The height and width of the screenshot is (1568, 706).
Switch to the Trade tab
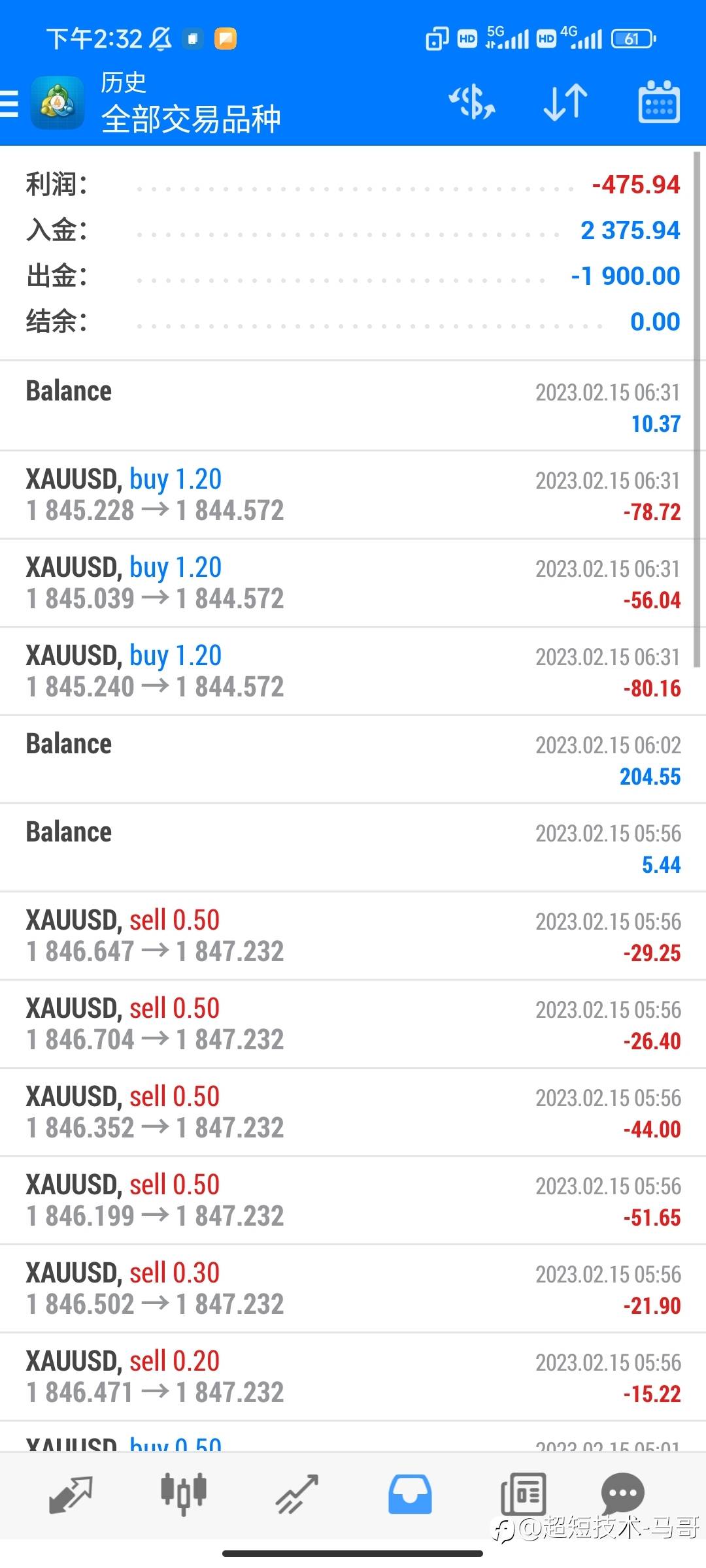(297, 1494)
